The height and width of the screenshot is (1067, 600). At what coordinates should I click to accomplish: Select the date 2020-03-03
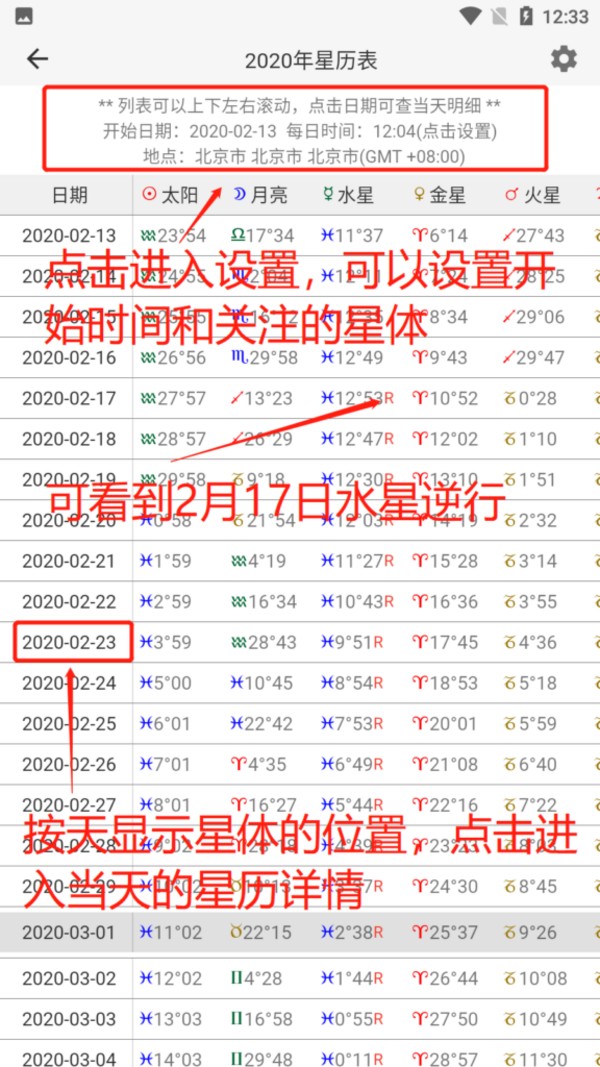tap(69, 1019)
